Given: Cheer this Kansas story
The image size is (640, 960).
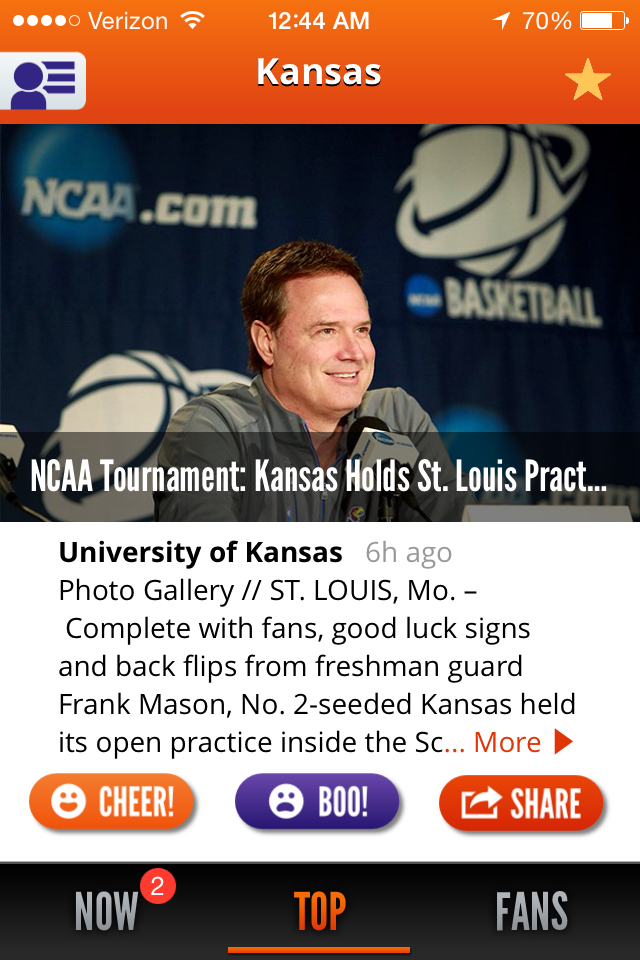Looking at the screenshot, I should point(112,802).
